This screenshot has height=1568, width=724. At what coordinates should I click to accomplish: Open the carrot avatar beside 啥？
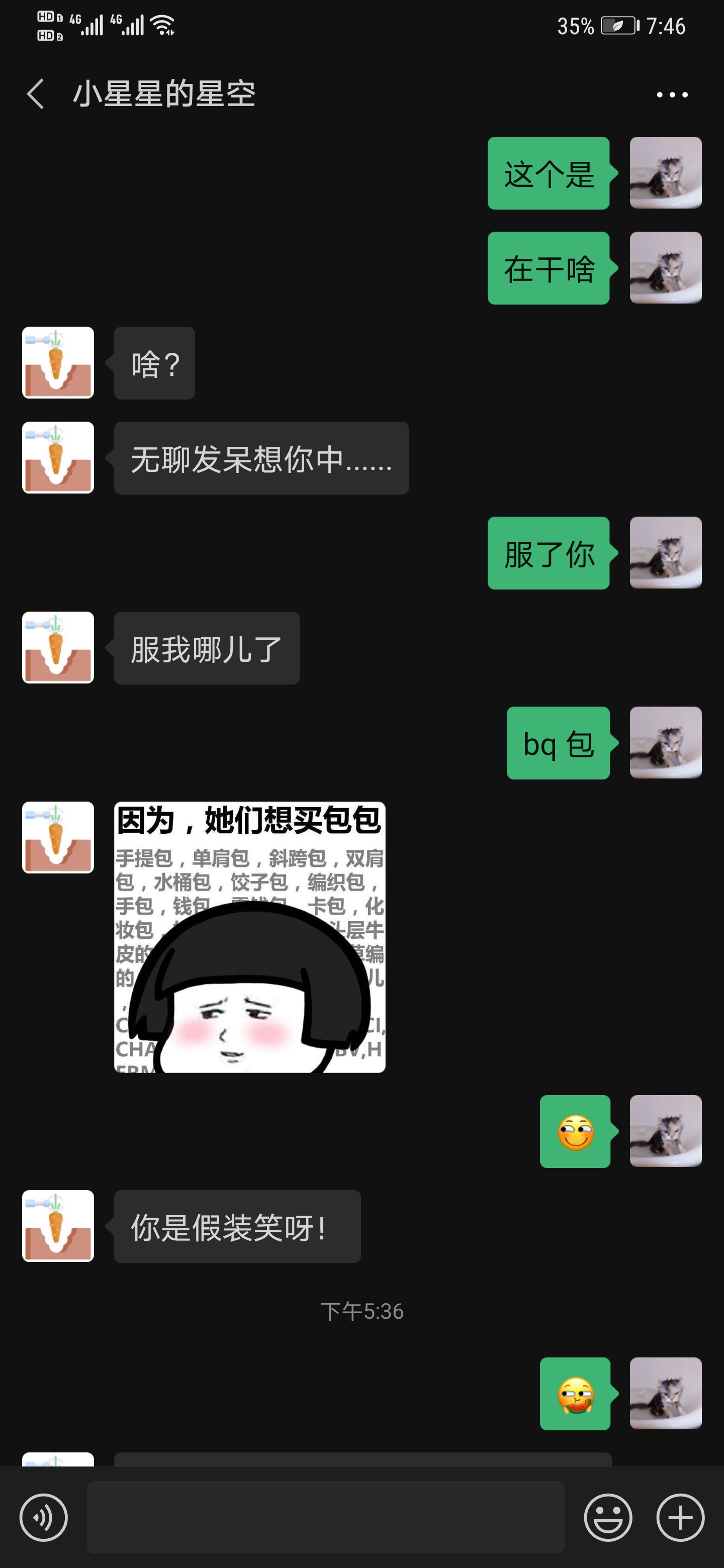coord(58,363)
